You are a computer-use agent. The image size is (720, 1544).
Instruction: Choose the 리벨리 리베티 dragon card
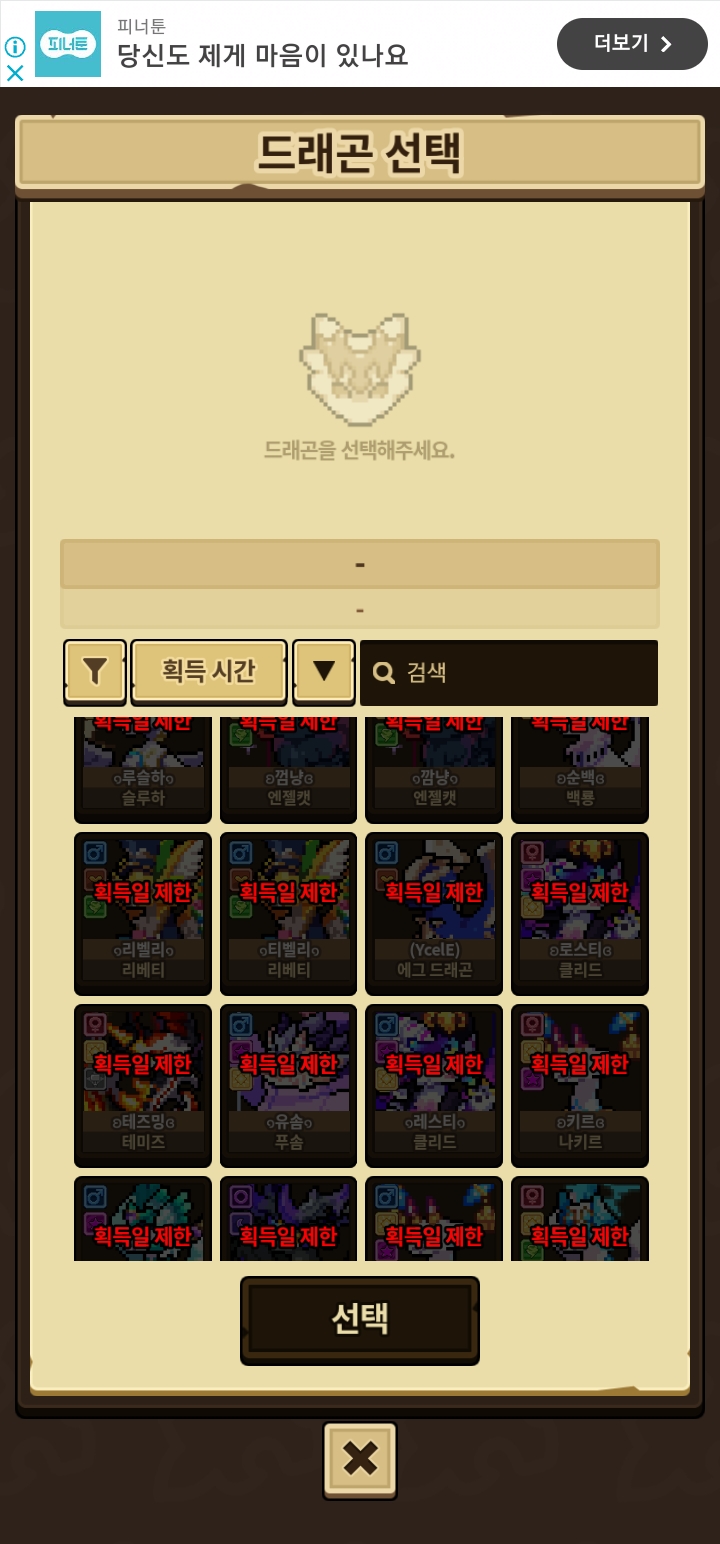(x=143, y=913)
